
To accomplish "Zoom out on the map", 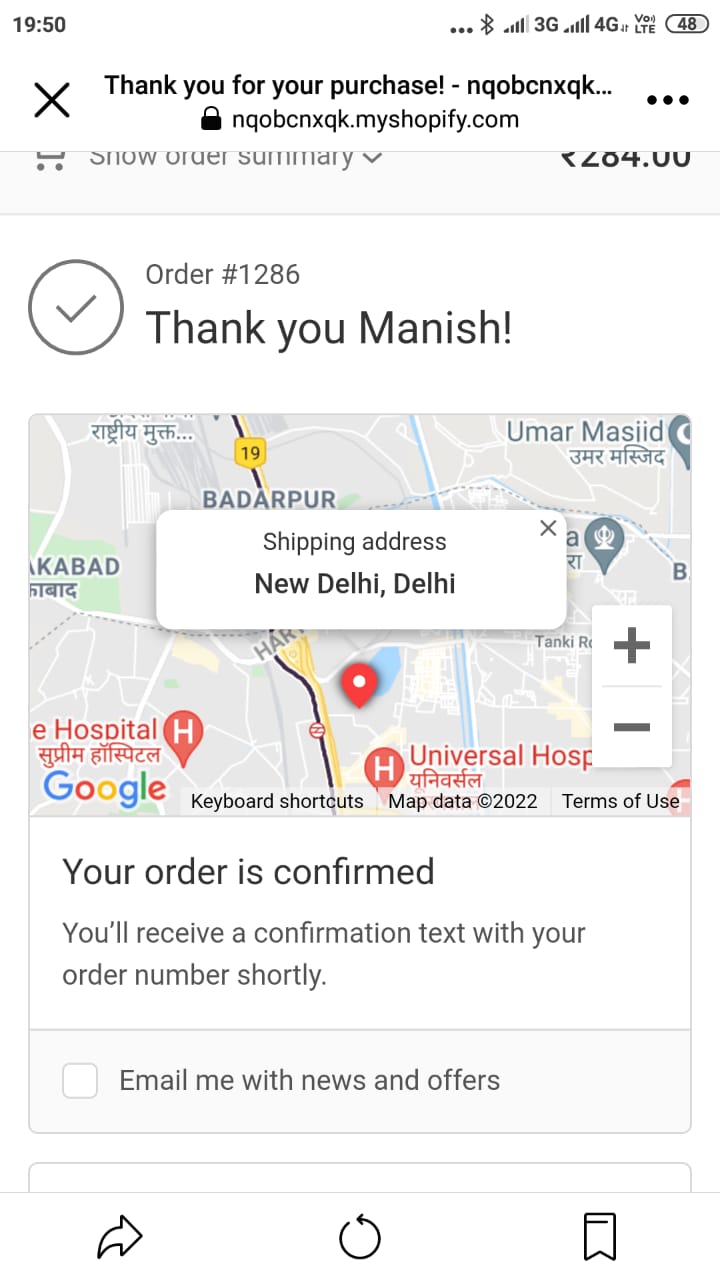I will (x=631, y=727).
